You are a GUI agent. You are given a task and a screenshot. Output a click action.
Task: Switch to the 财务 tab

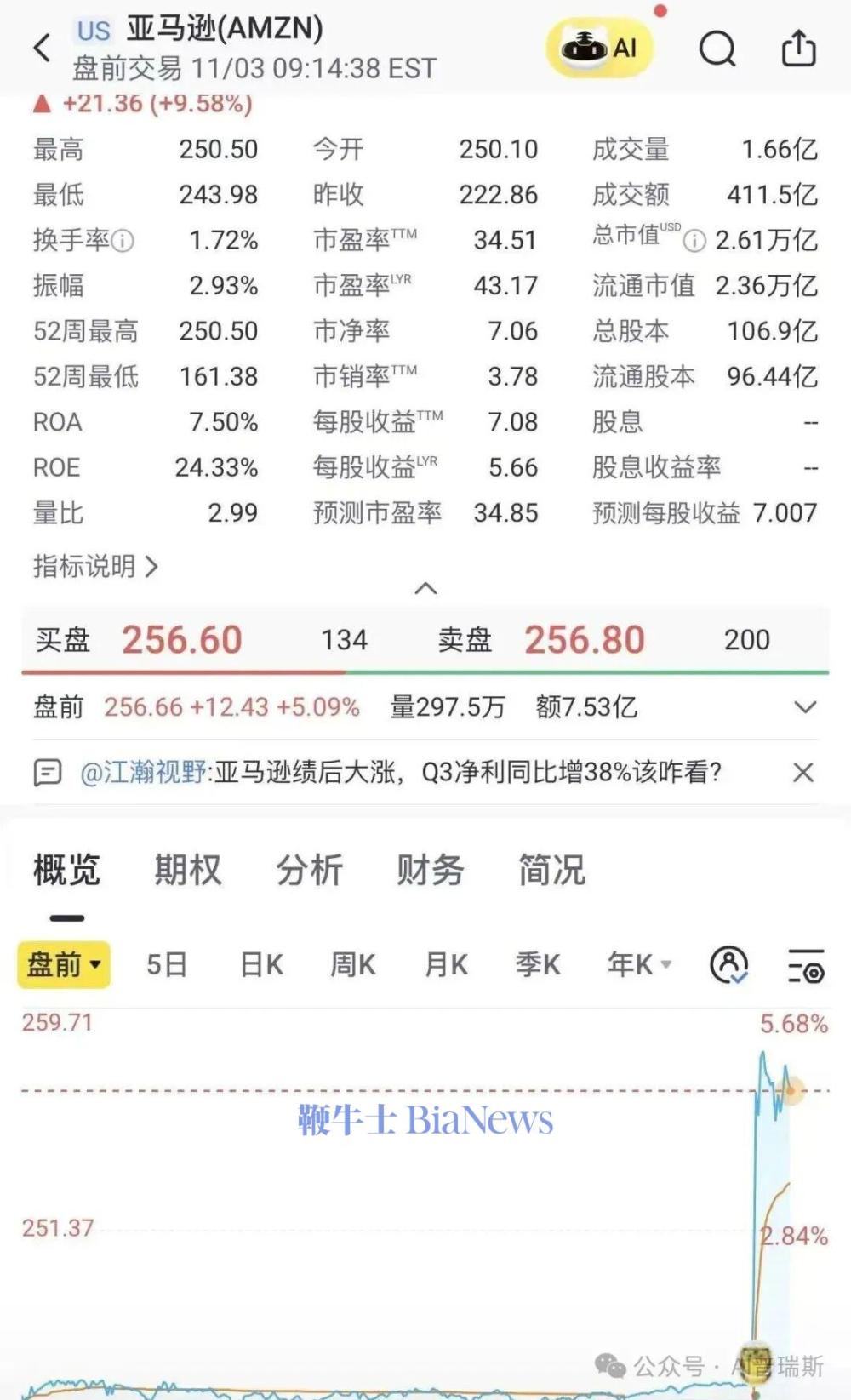[429, 870]
